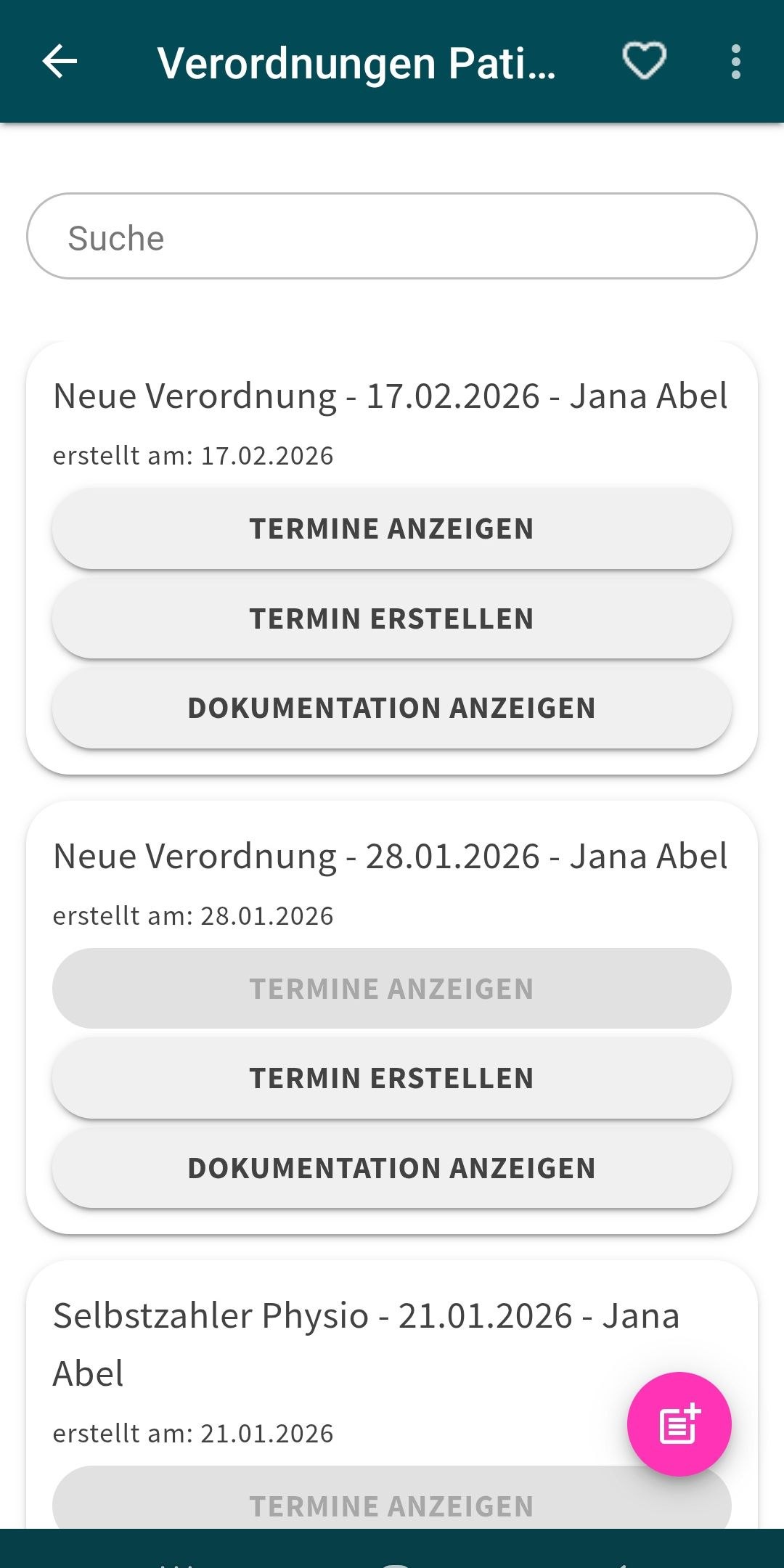Select Termin erstellen for 28.01.2026 Verordnung
This screenshot has height=1568, width=784.
point(392,1078)
